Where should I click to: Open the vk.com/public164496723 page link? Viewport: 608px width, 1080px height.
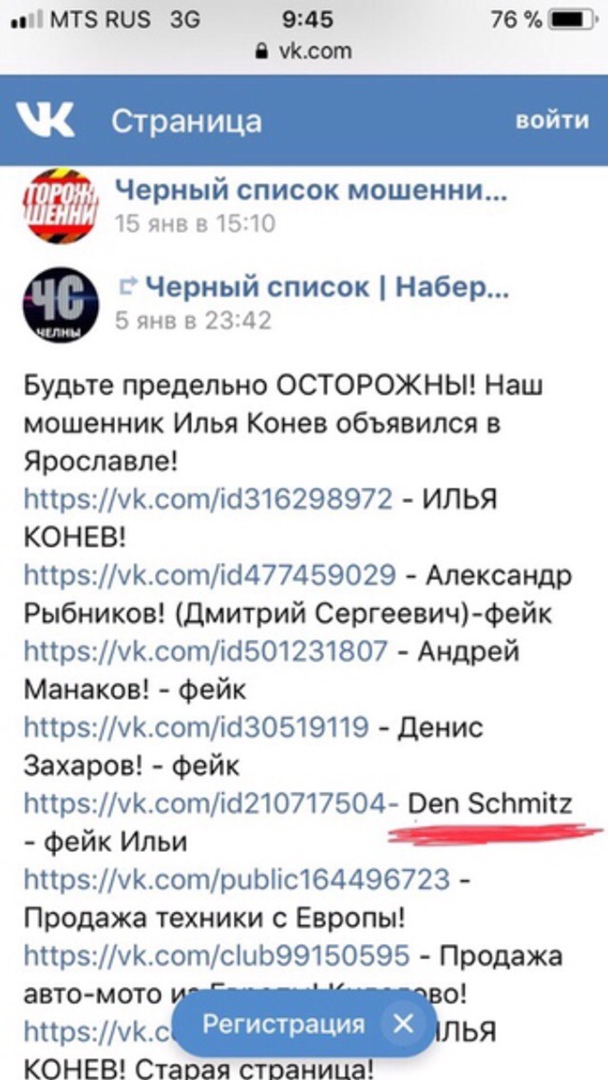pyautogui.click(x=236, y=880)
